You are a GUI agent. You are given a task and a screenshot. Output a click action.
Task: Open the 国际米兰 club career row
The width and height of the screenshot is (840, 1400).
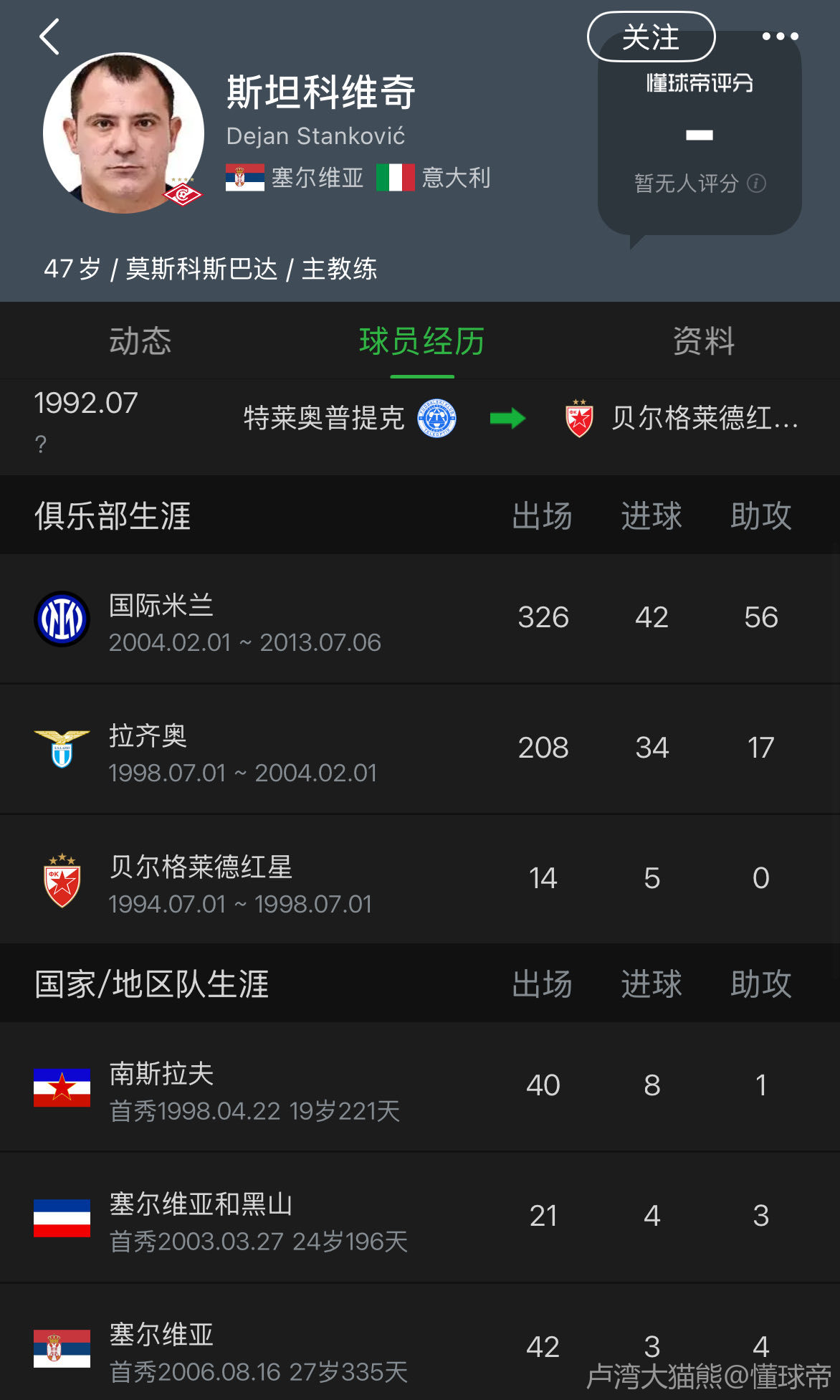click(x=419, y=619)
